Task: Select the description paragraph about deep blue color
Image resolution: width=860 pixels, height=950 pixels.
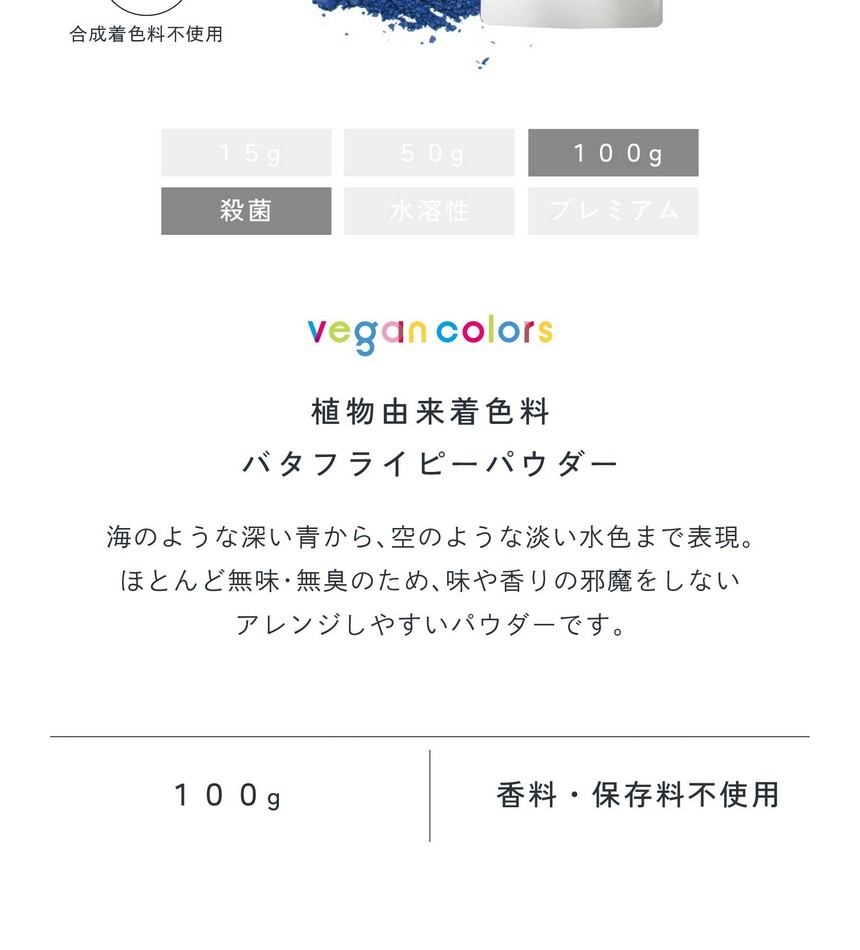Action: tap(430, 578)
